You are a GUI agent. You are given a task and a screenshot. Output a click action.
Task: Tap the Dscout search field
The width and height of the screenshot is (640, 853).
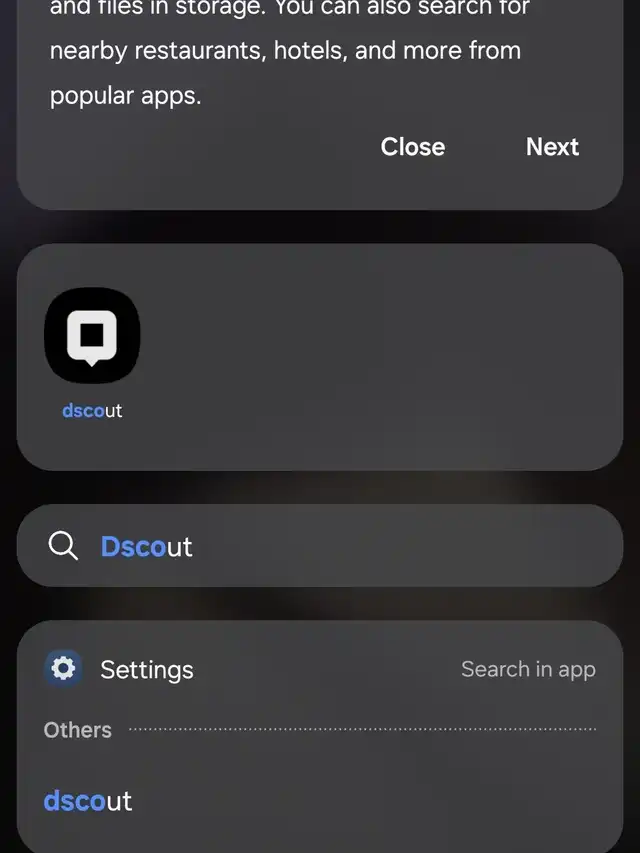[x=320, y=546]
